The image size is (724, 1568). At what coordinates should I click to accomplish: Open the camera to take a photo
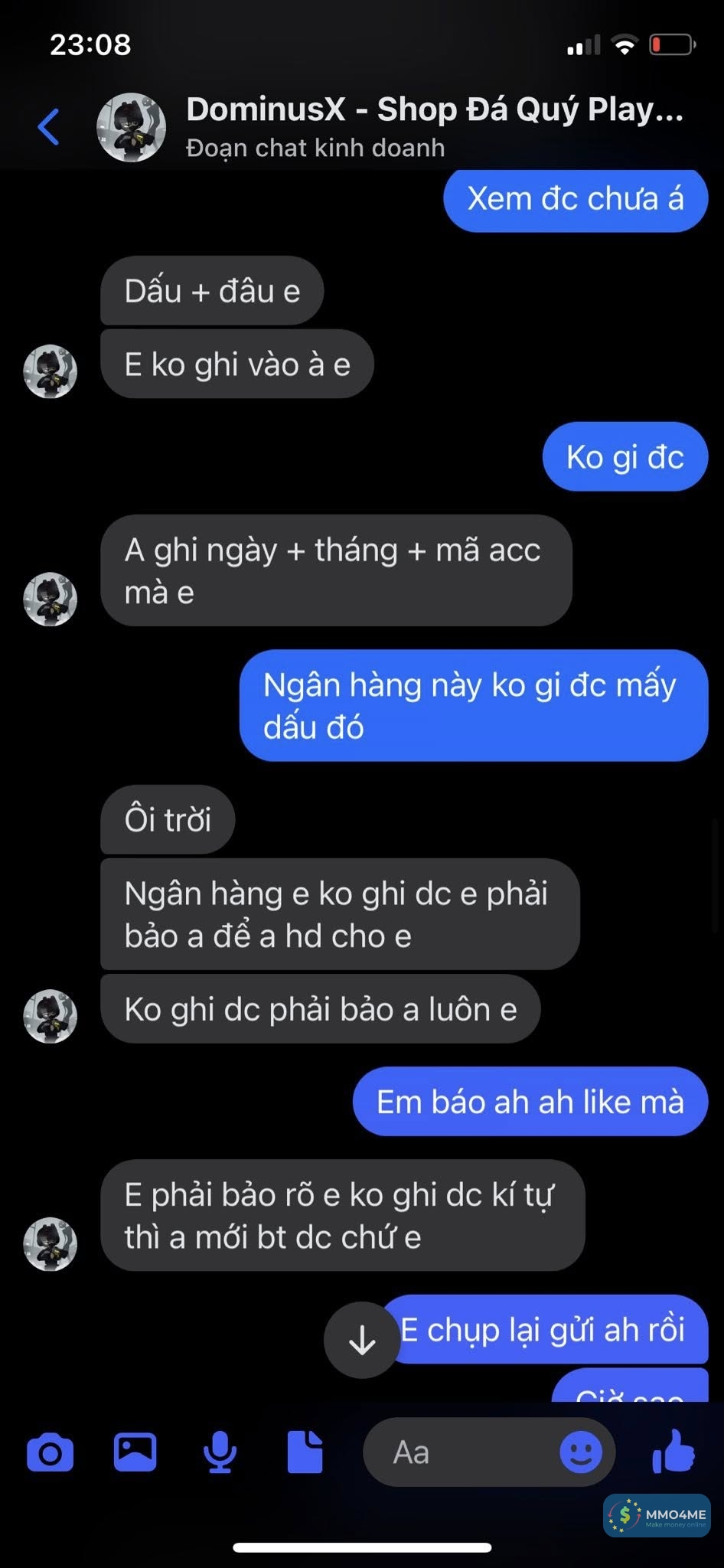[51, 1452]
